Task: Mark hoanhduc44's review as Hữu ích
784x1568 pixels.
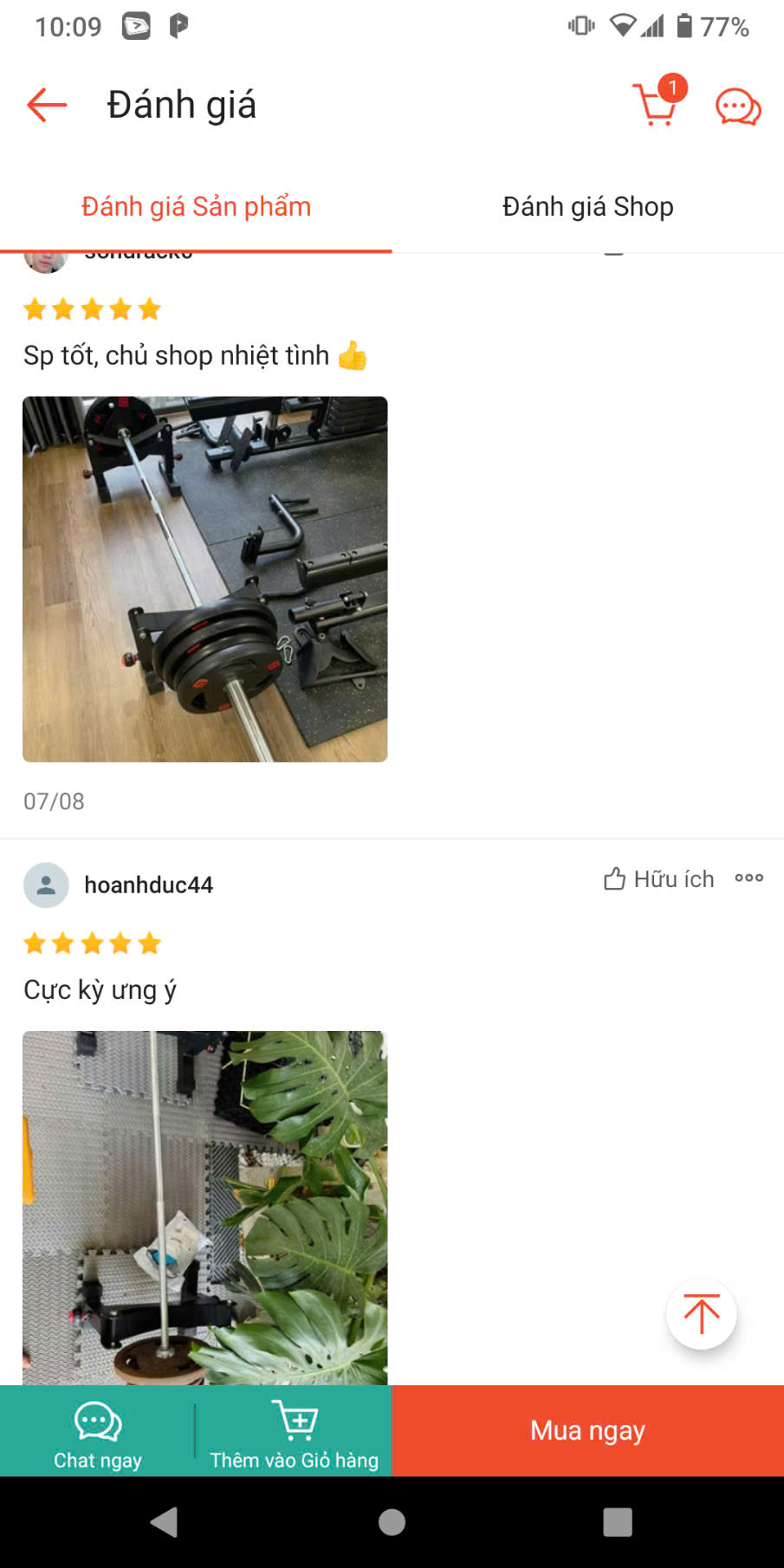Action: point(659,878)
